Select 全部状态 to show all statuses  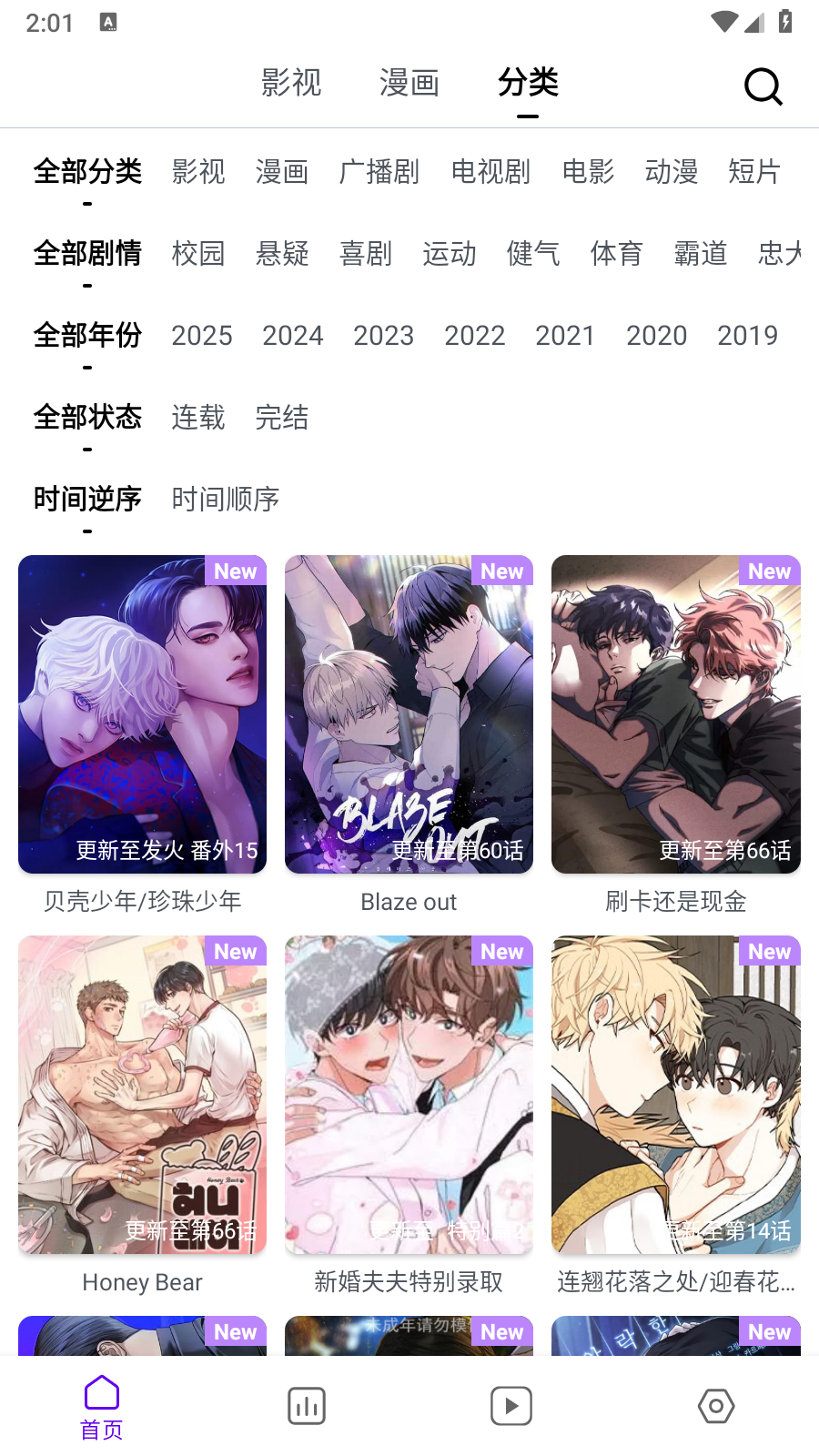point(87,418)
